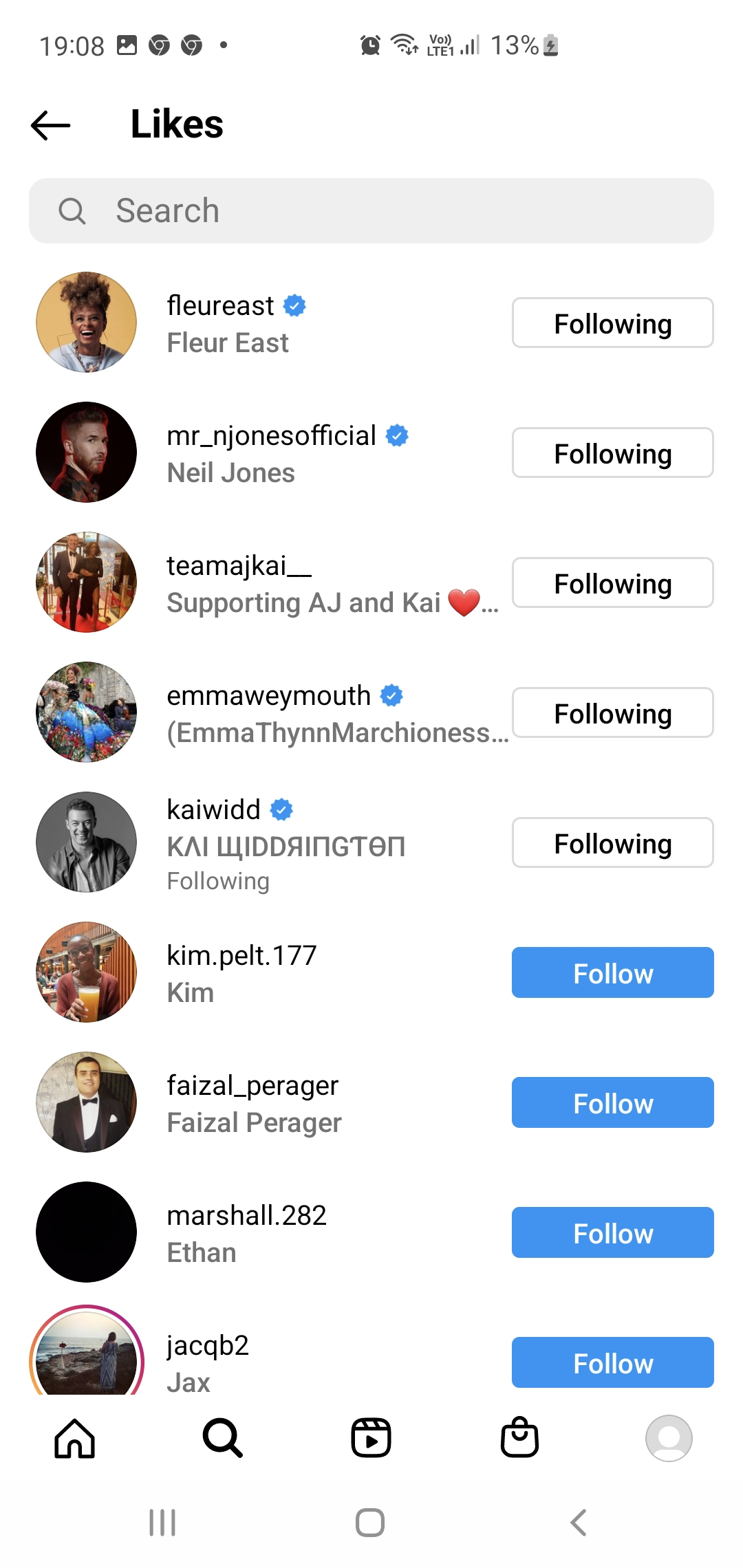Open the Shop tab
Image resolution: width=743 pixels, height=1568 pixels.
[x=520, y=1438]
